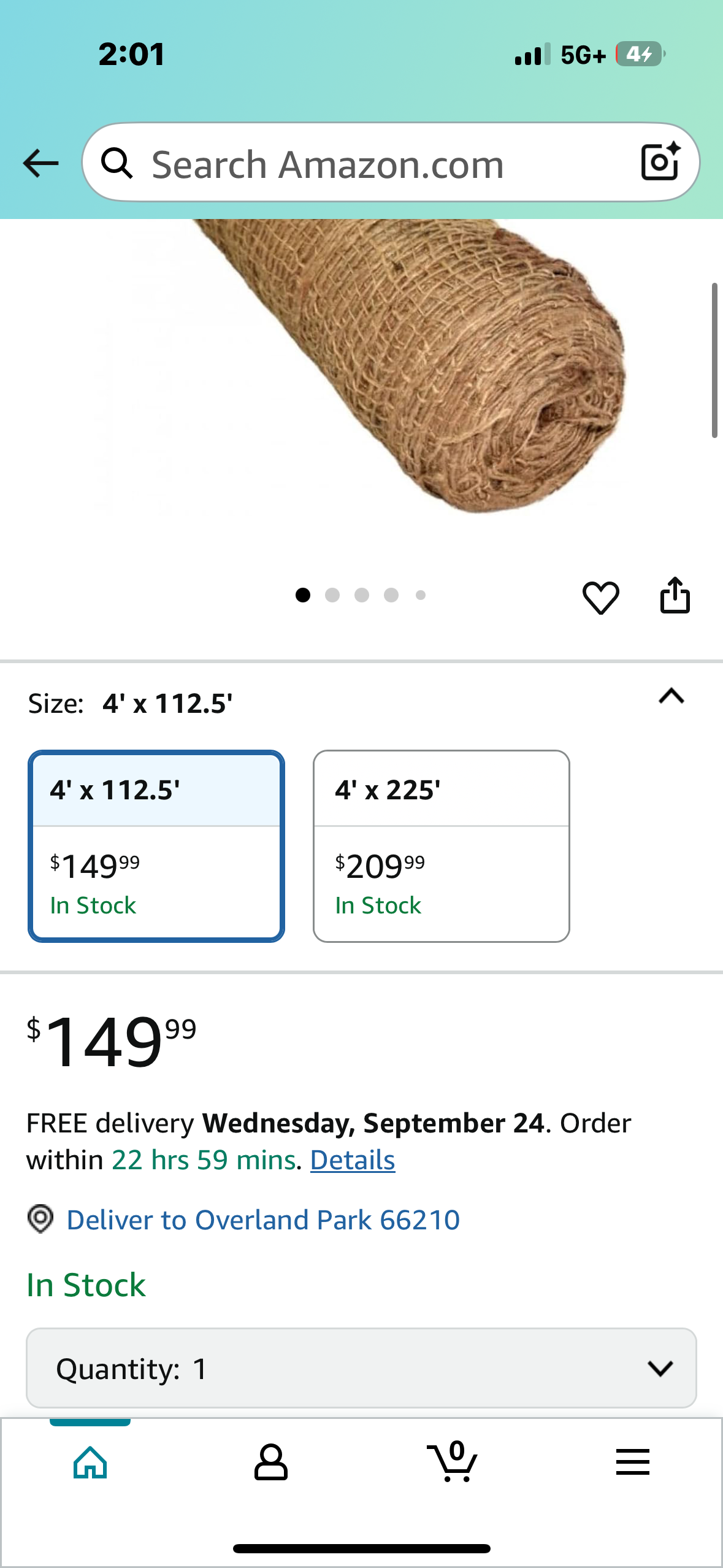The width and height of the screenshot is (723, 1568).
Task: Switch to the Home tab
Action: click(90, 1462)
